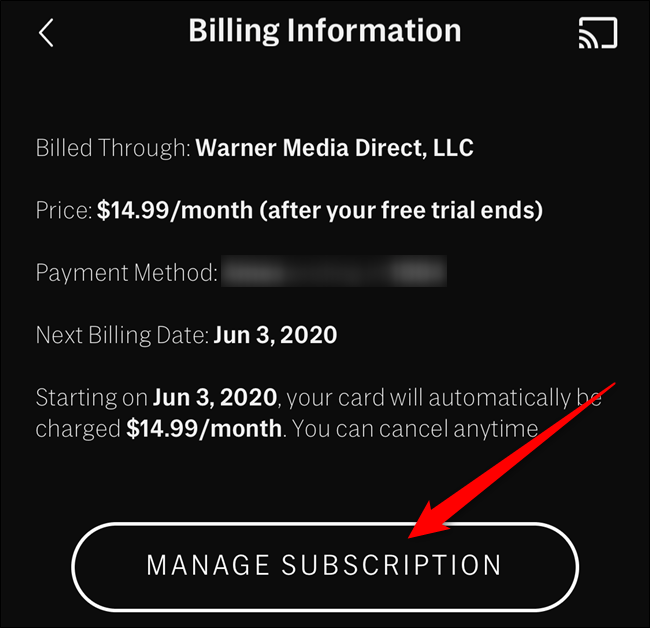Open the cast to device icon
Screen dimensions: 650x628
tap(598, 33)
